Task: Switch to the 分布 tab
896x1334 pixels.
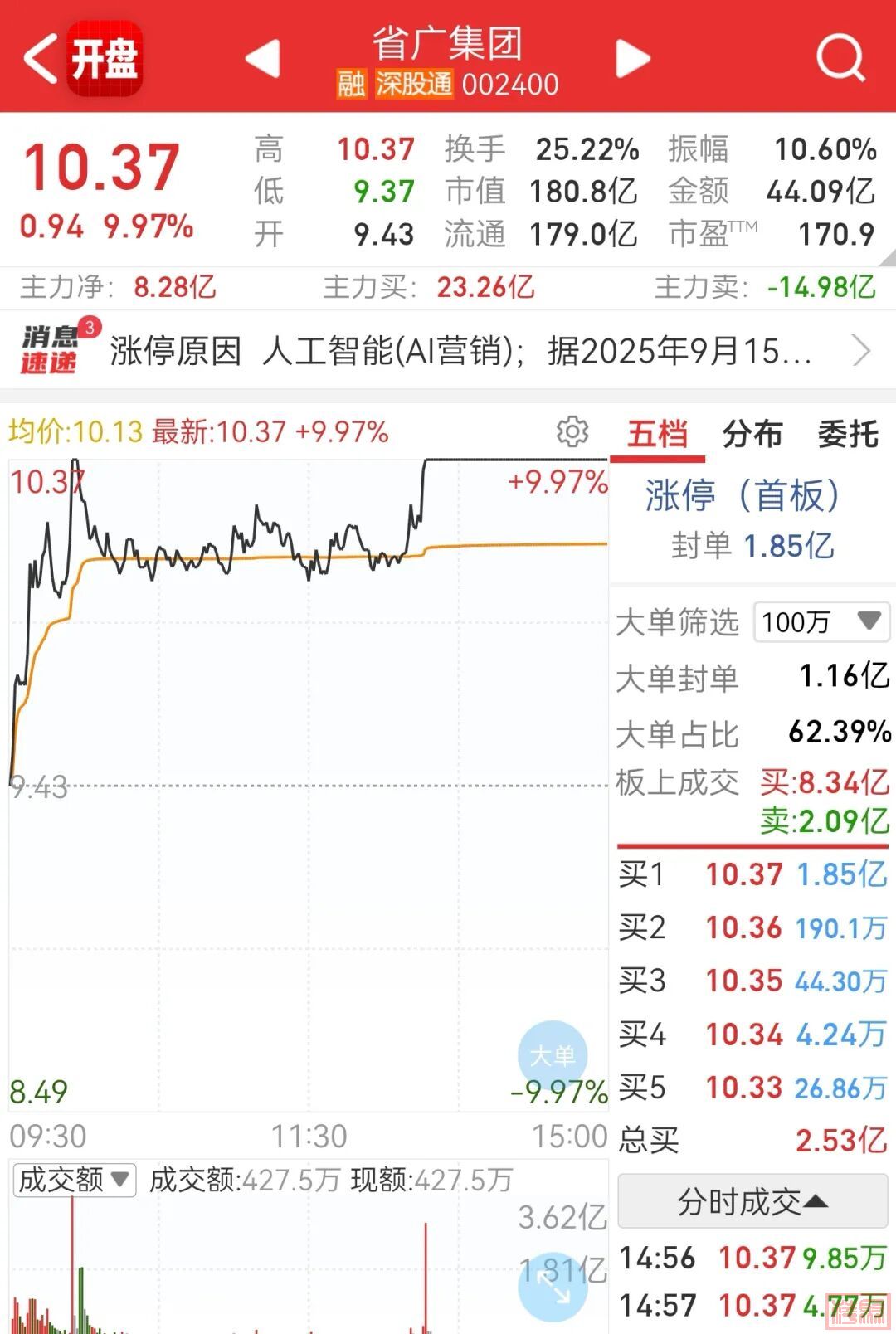Action: coord(752,434)
